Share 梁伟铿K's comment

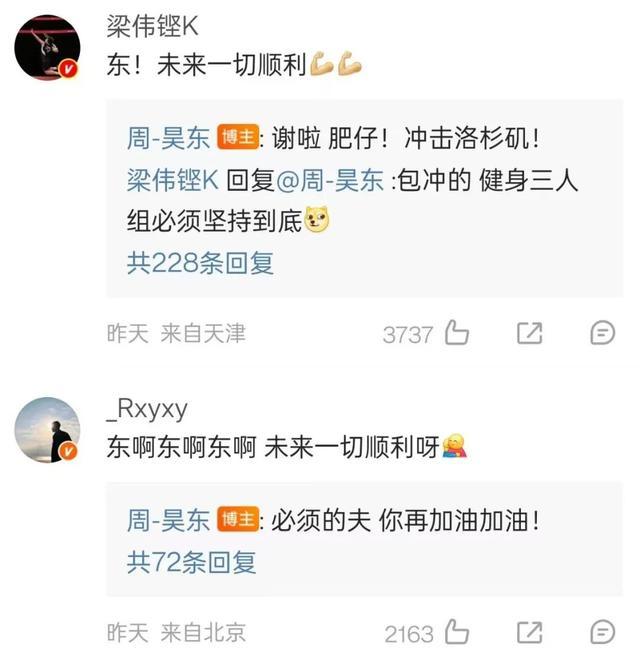point(529,333)
